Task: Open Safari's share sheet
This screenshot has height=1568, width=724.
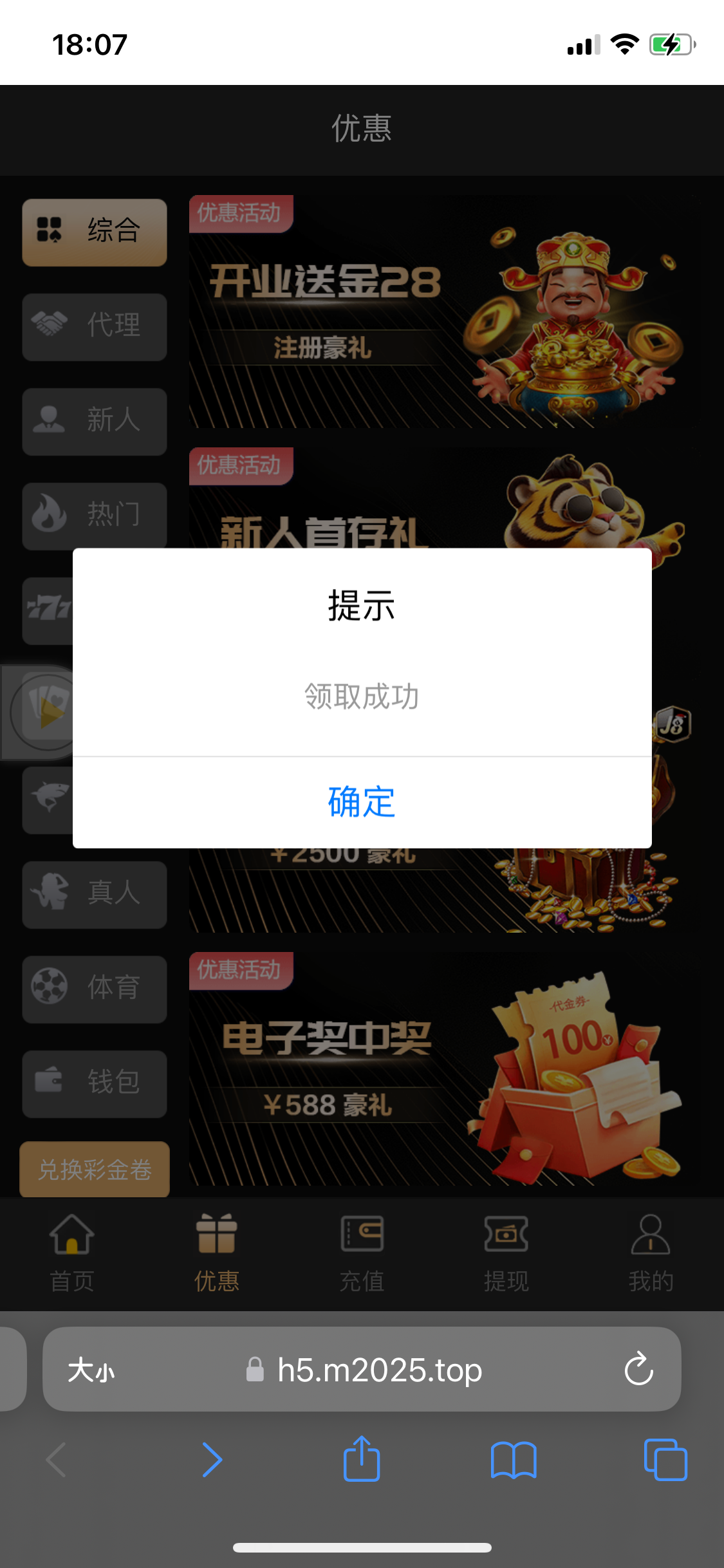Action: coord(362,1459)
